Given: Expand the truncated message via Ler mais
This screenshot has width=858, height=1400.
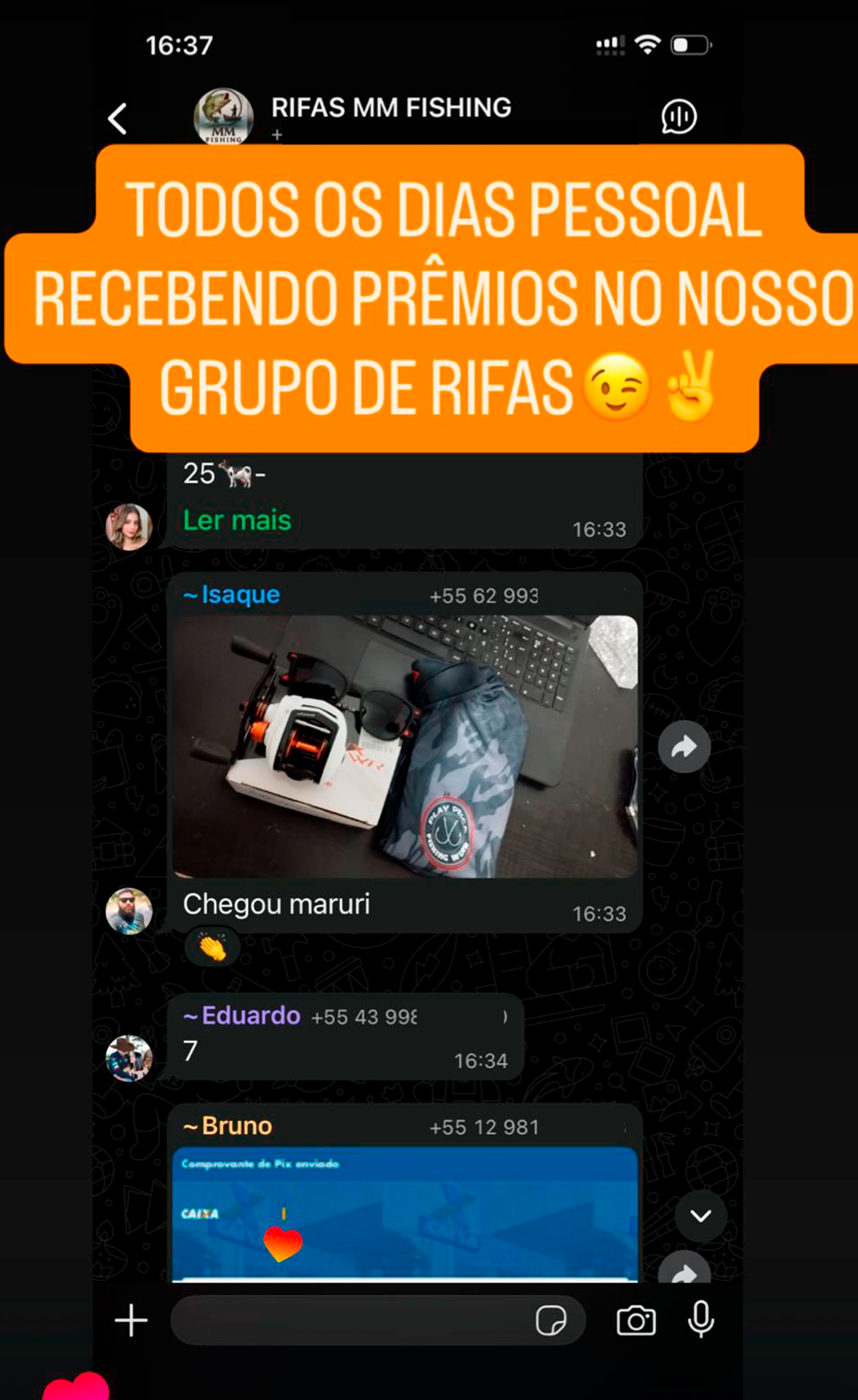Looking at the screenshot, I should (x=237, y=520).
